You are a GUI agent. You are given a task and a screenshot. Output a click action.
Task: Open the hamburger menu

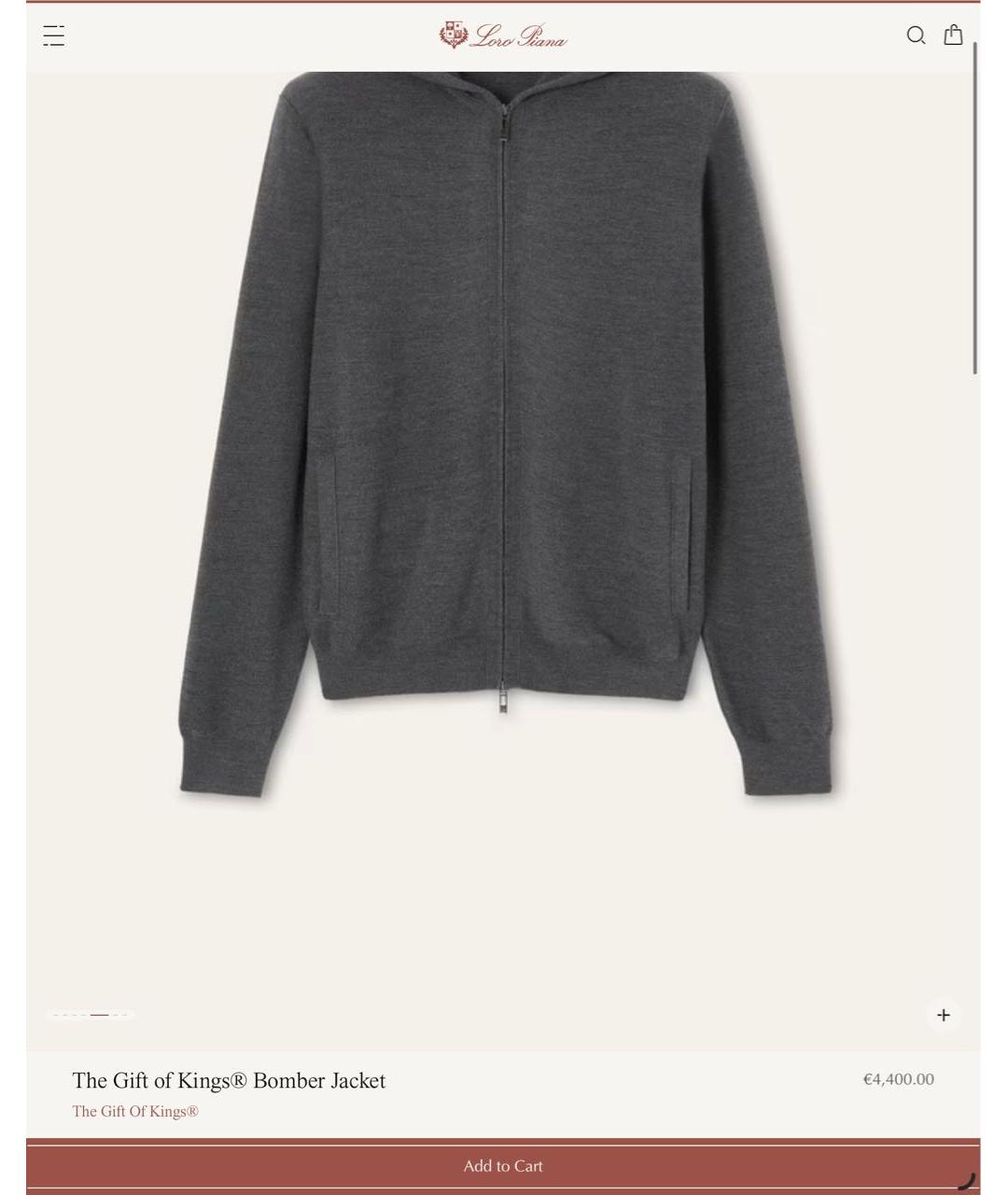54,36
